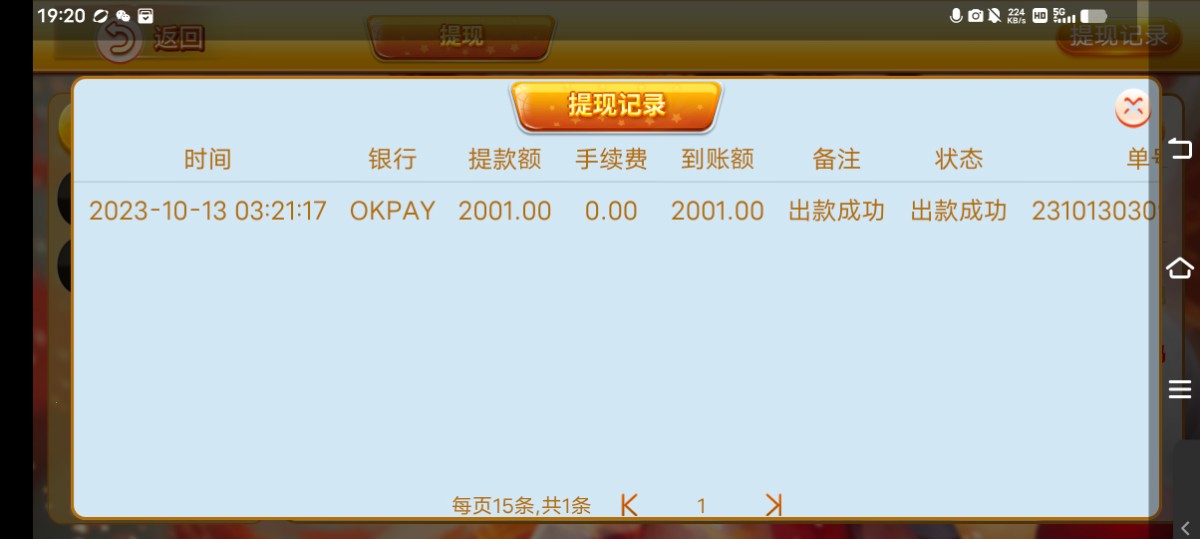Tap the system back button
The height and width of the screenshot is (539, 1200).
click(x=1180, y=150)
